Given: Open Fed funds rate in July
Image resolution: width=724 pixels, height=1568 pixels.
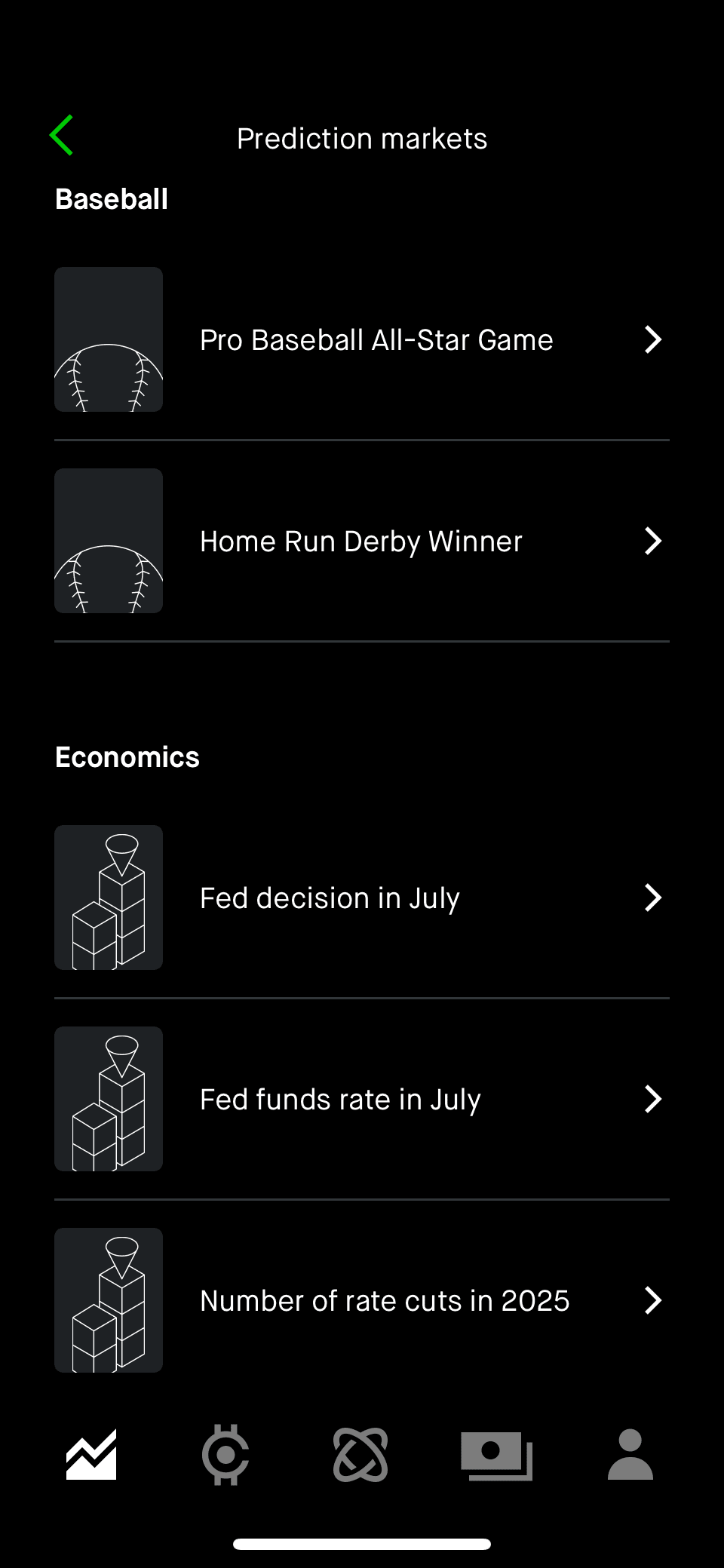Looking at the screenshot, I should point(362,1100).
